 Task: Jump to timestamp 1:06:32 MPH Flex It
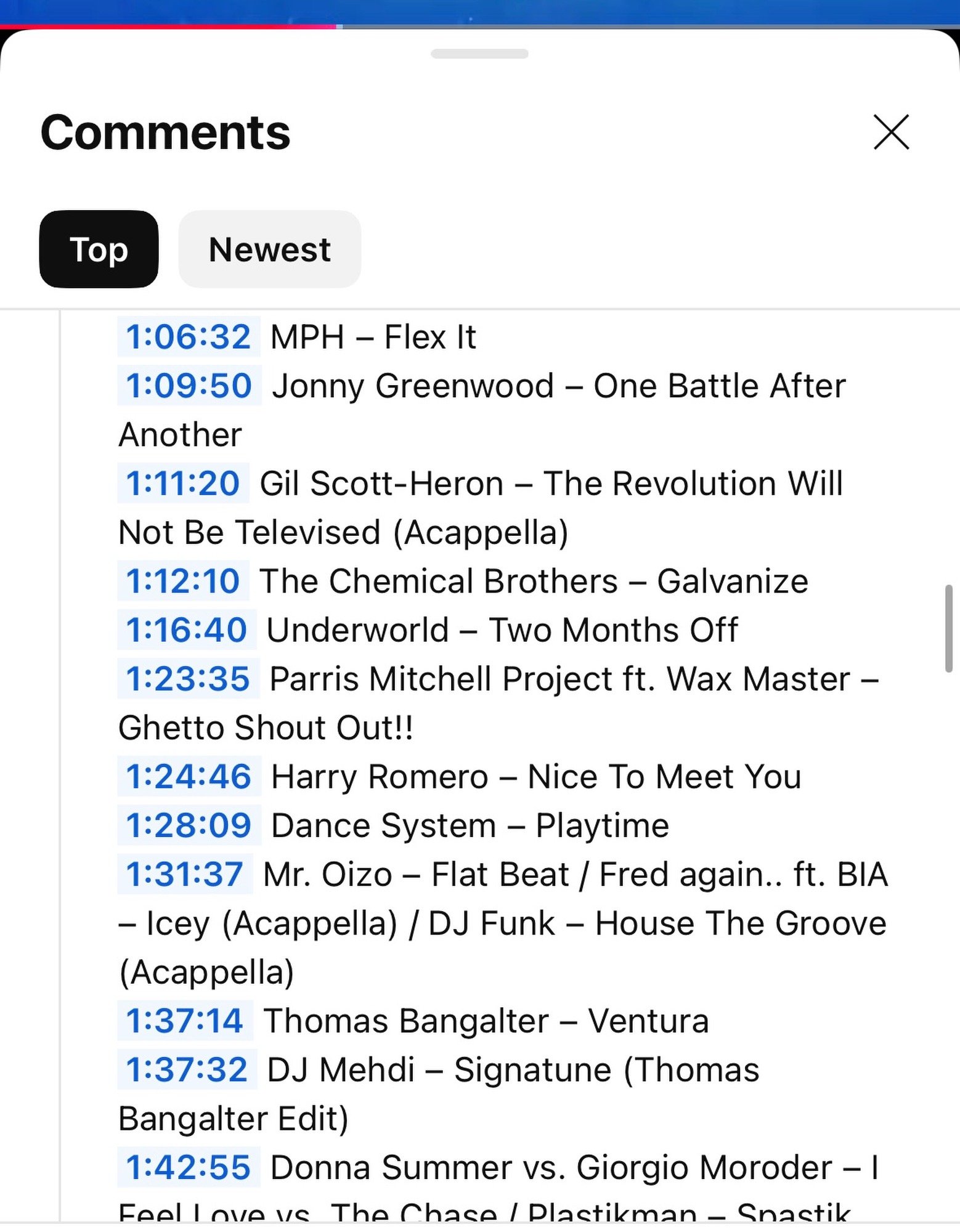[188, 337]
